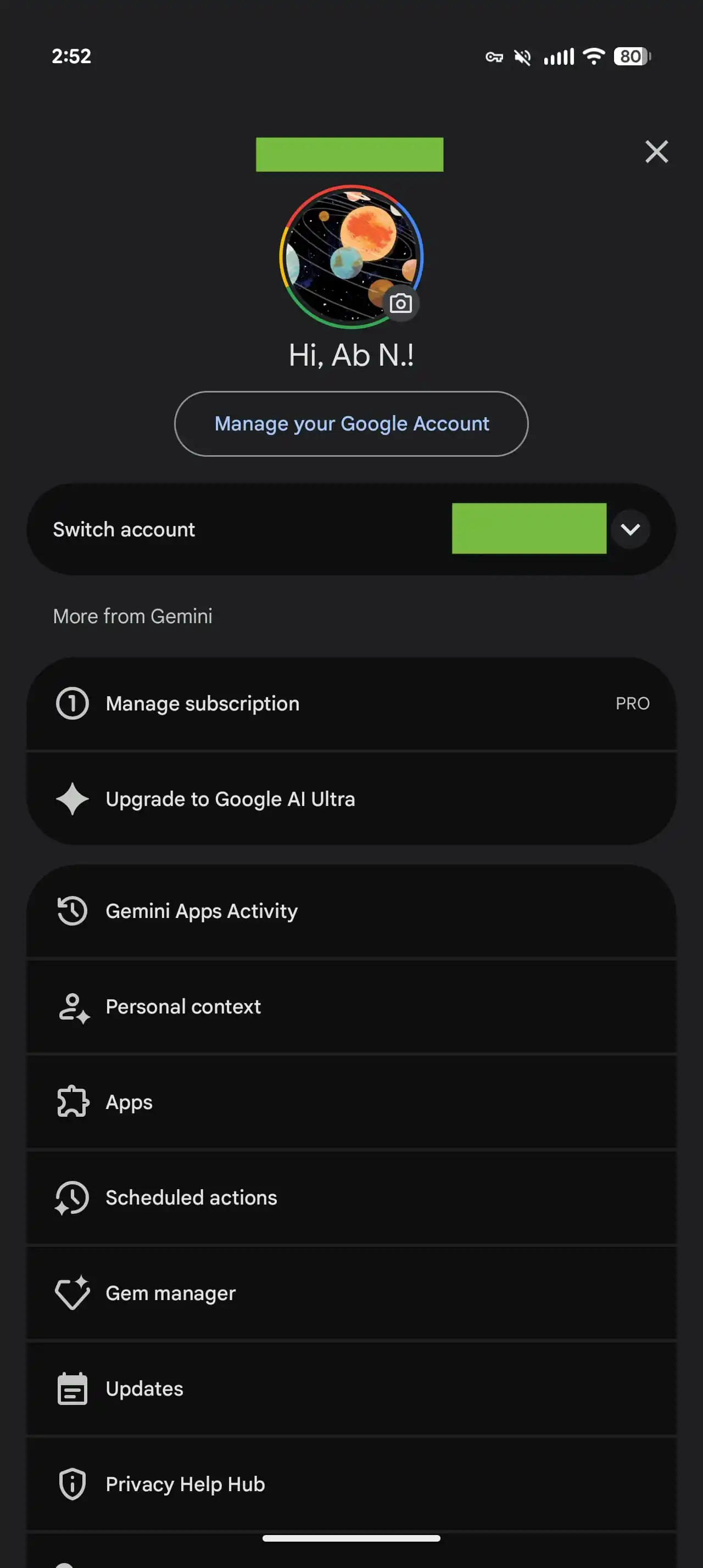This screenshot has height=1568, width=703.
Task: Check the Updates row
Action: 351,1389
